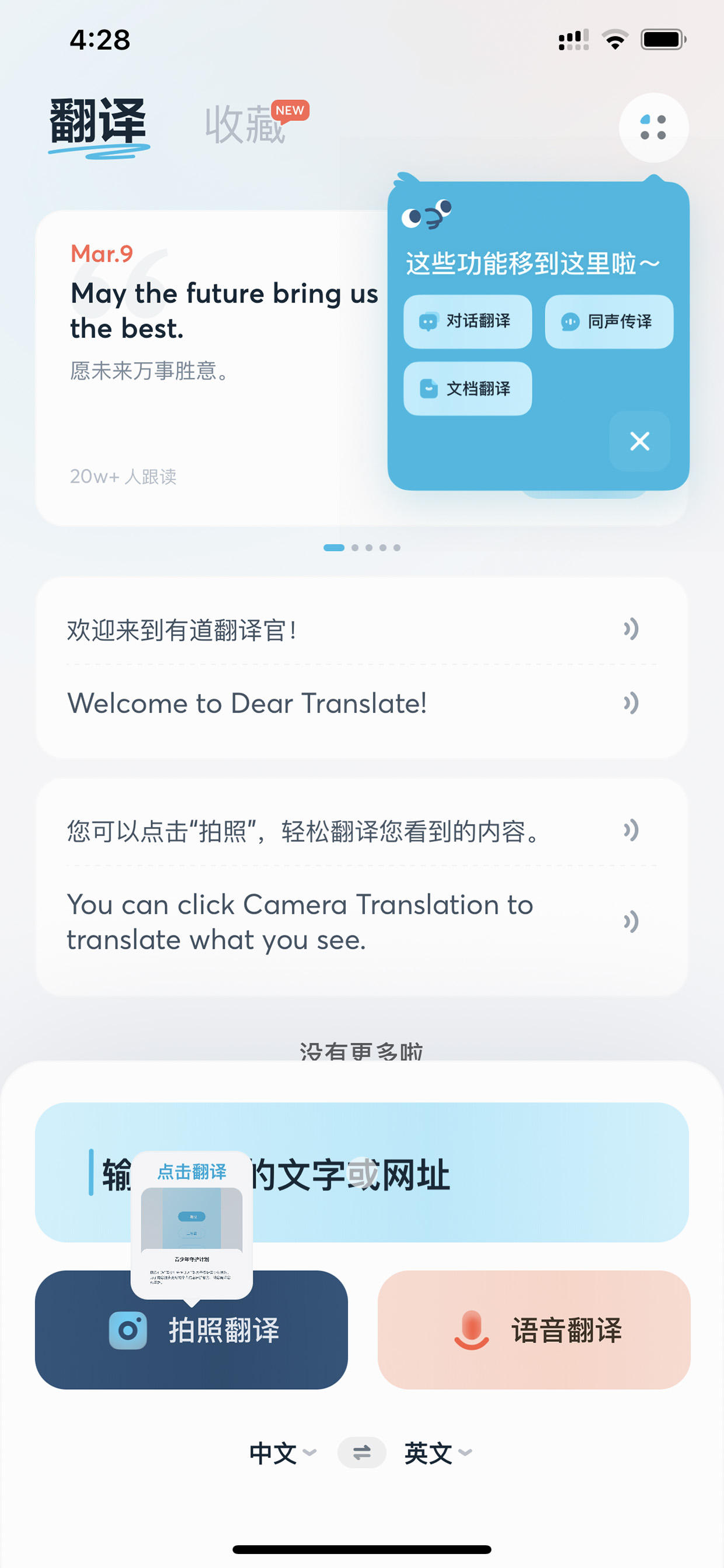
Task: Swap source and target languages
Action: point(361,1453)
